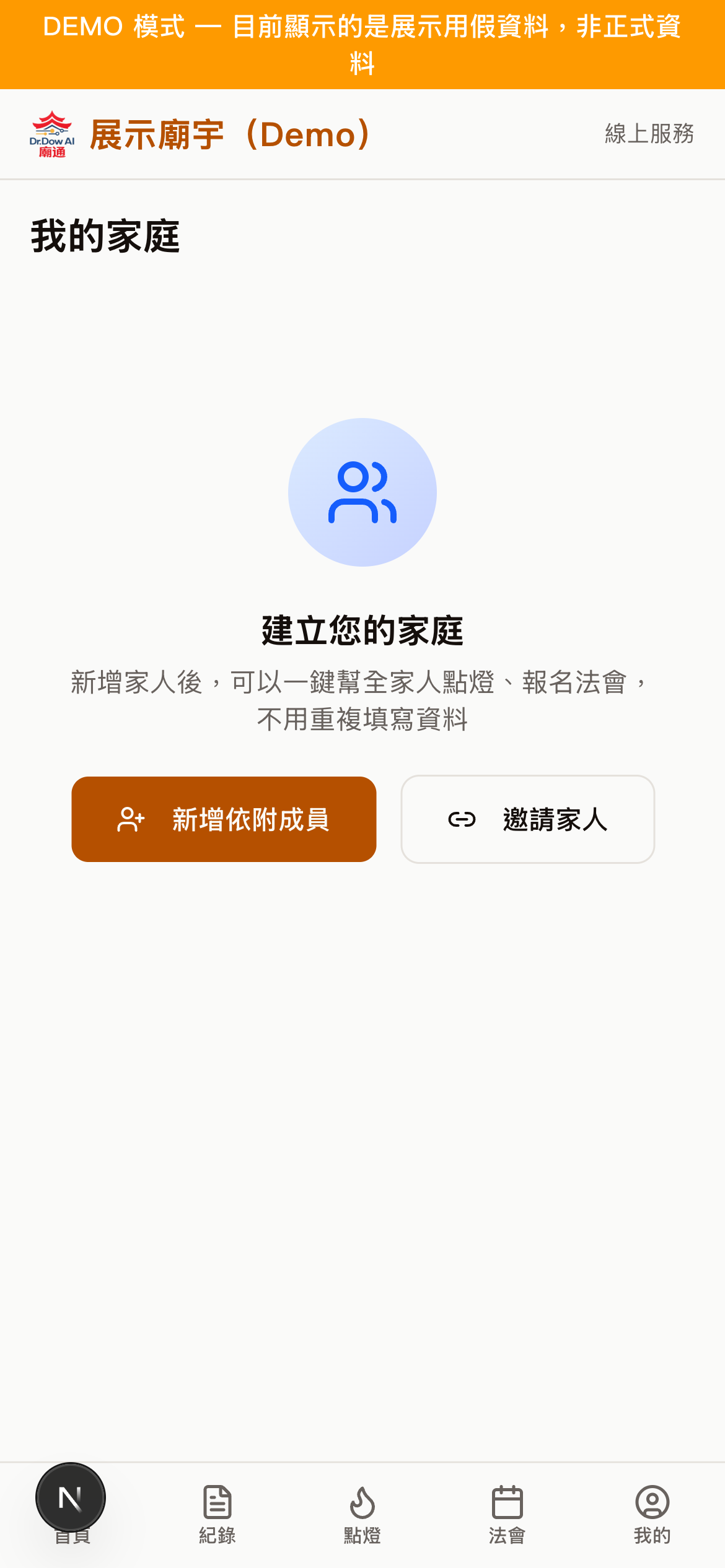Click the 邀請家人 invite button
The height and width of the screenshot is (1568, 725).
click(528, 819)
